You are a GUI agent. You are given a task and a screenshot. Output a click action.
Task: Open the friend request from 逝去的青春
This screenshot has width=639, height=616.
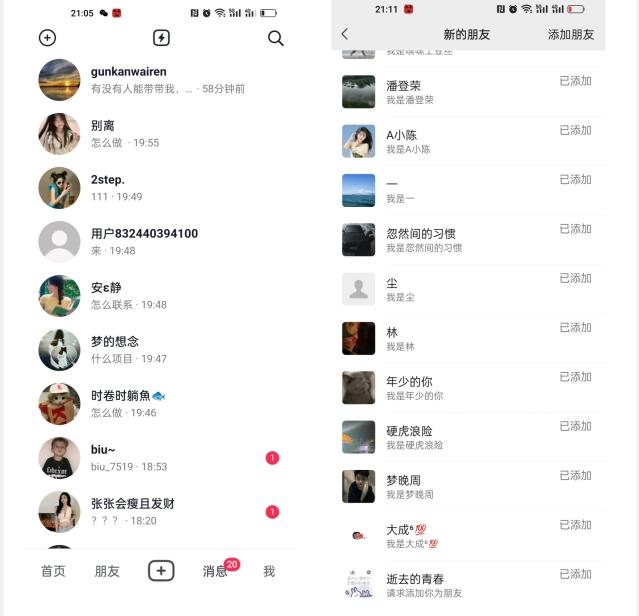point(460,585)
